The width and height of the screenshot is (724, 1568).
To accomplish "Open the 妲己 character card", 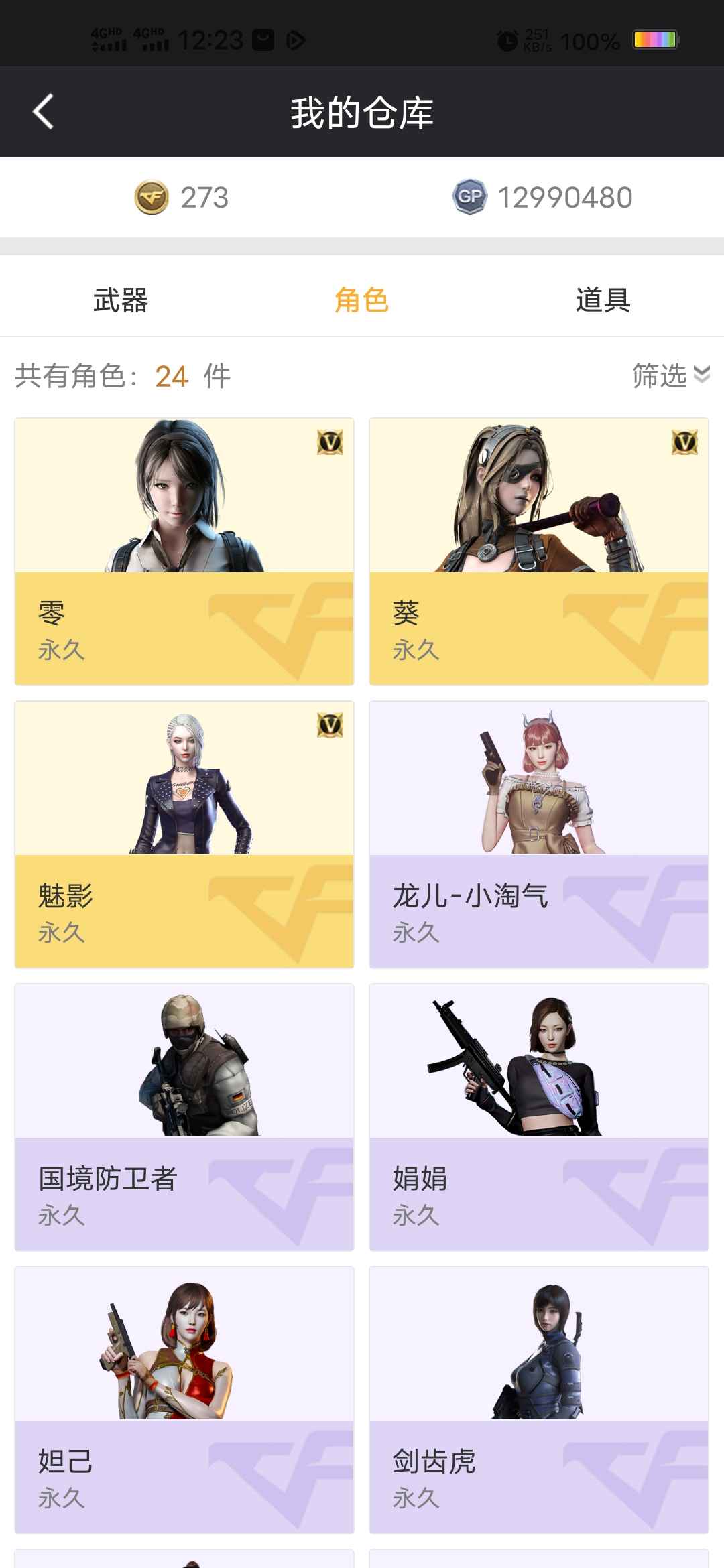I will point(184,1399).
